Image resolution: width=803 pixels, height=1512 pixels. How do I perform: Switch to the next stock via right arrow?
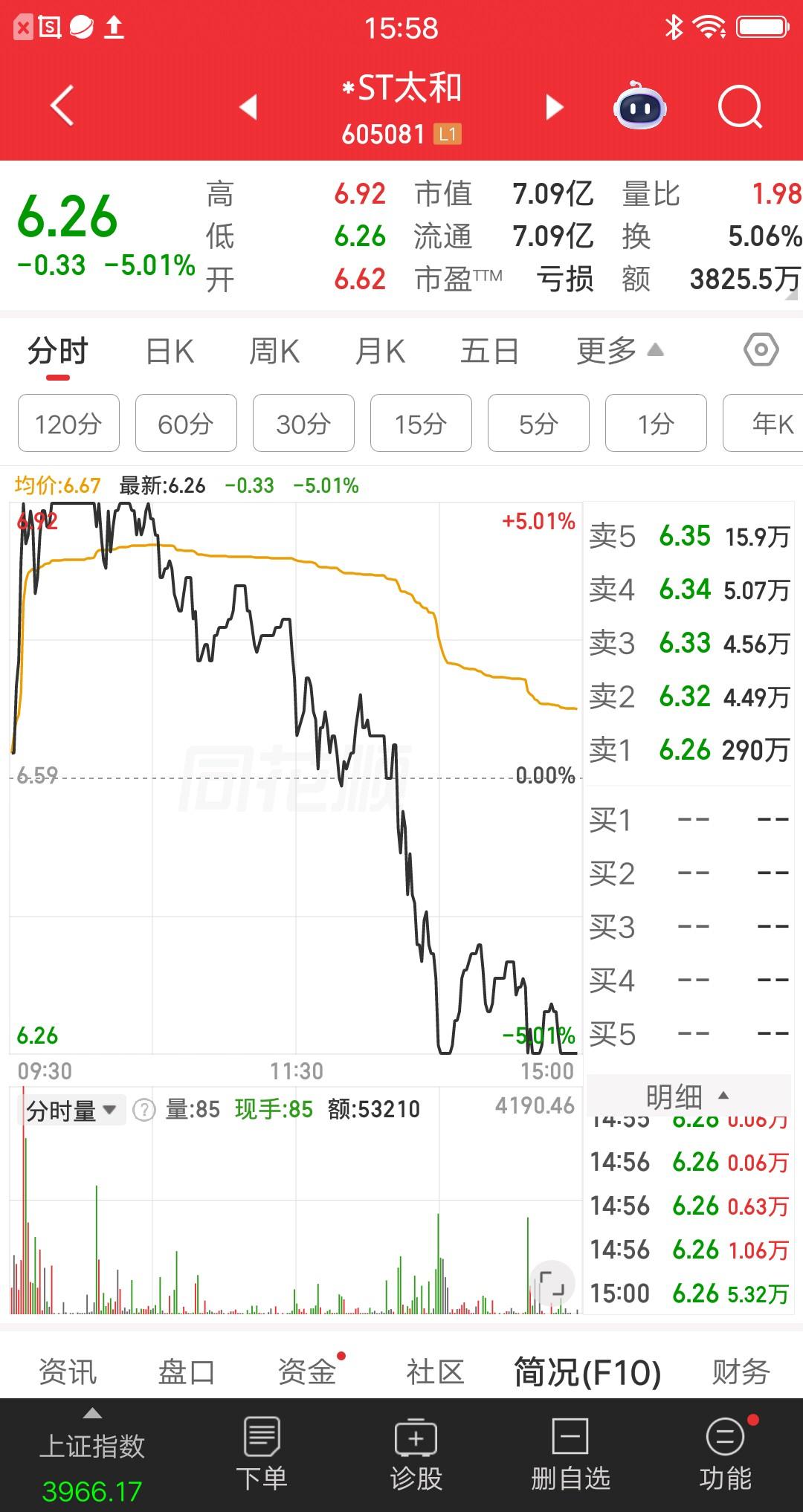(553, 108)
